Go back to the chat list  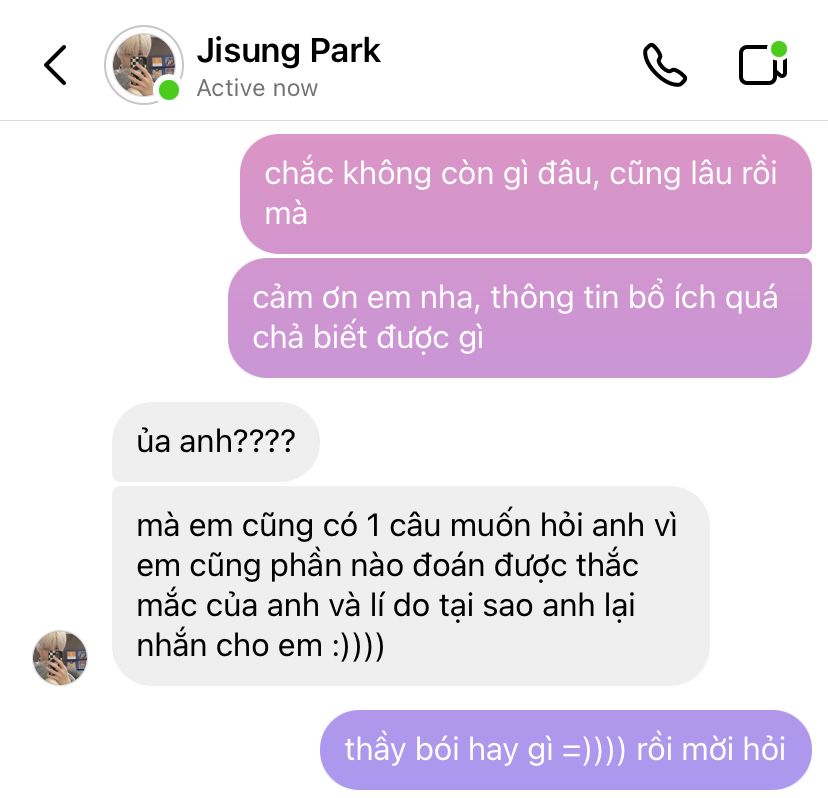[x=56, y=65]
